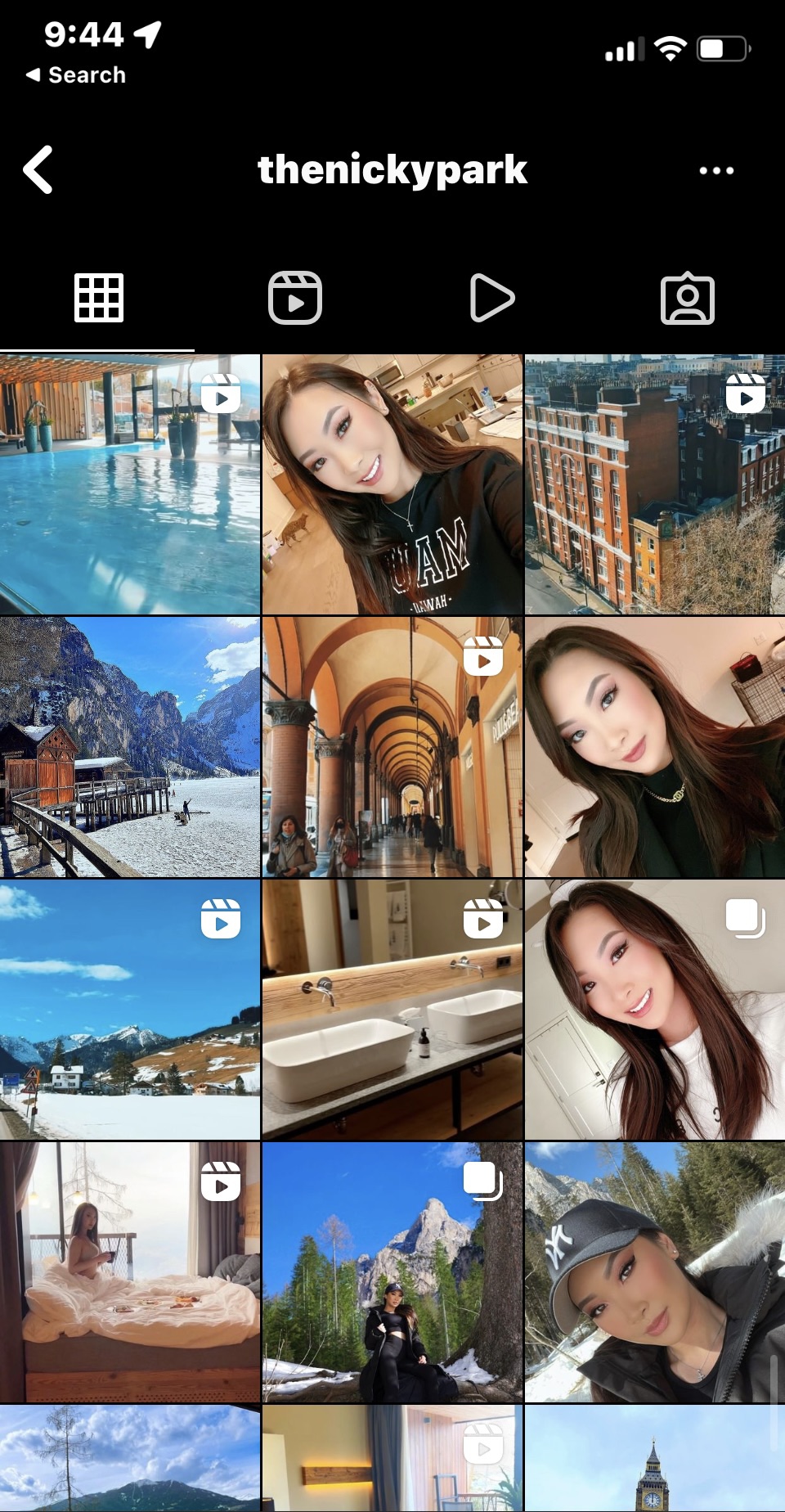Open the indoor swimming pool reel
The width and height of the screenshot is (785, 1512).
point(130,484)
